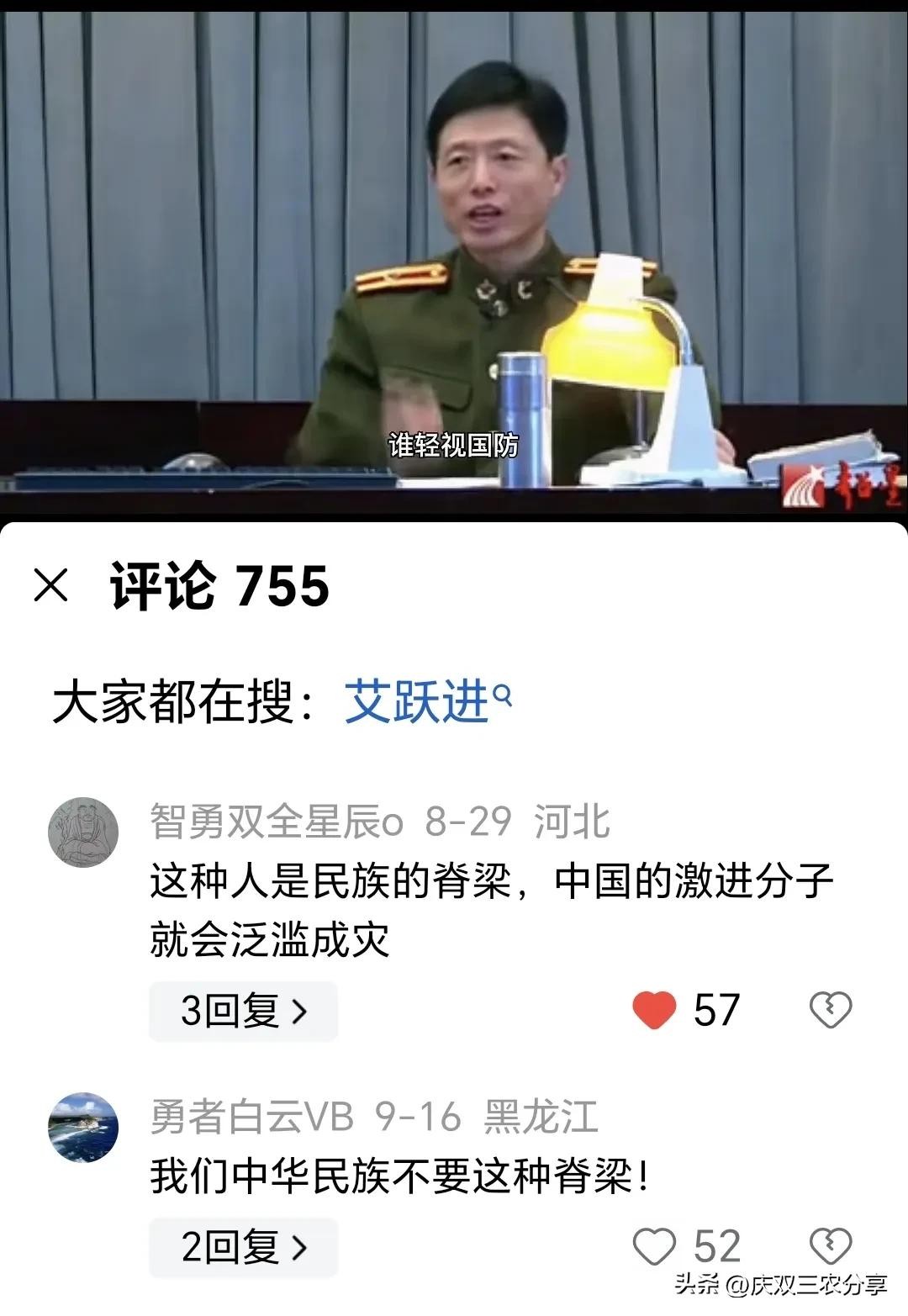Open 智勇双全星辰o's profile avatar
Image resolution: width=908 pixels, height=1316 pixels.
coord(83,832)
